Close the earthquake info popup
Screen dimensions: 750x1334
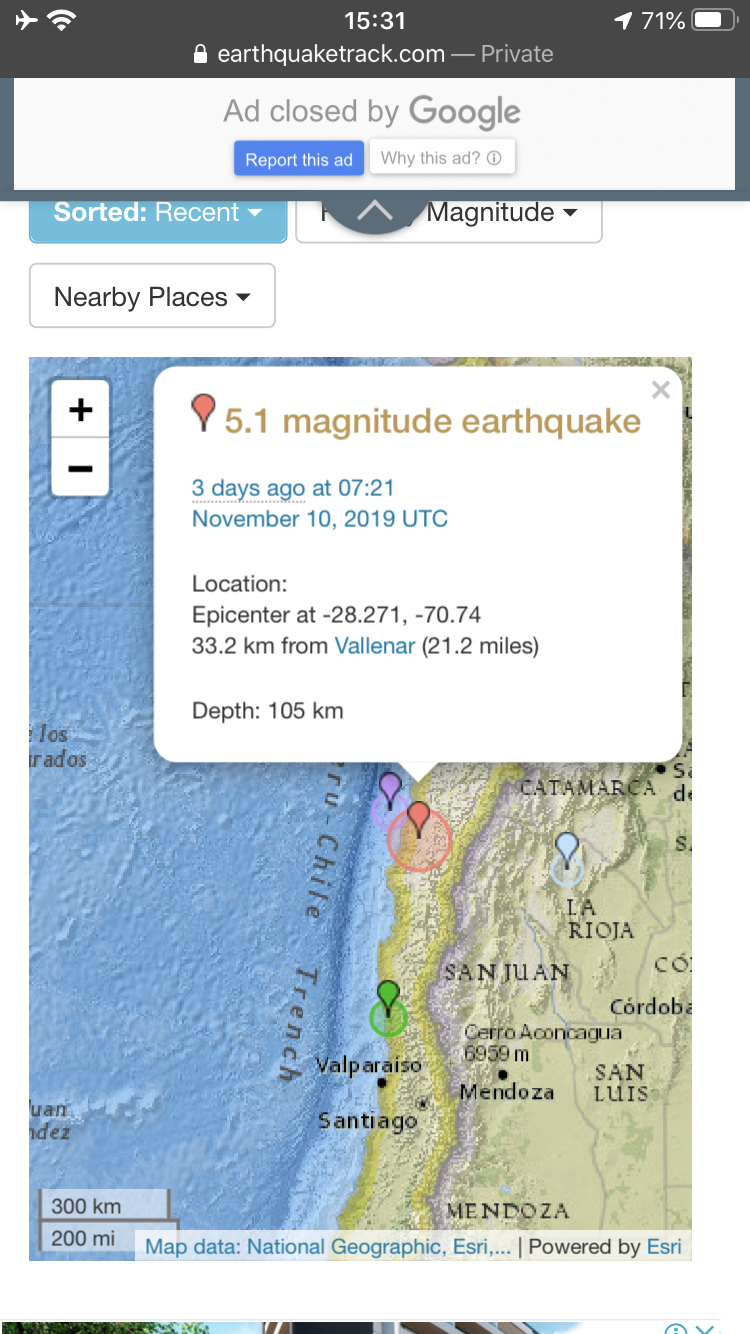[660, 390]
